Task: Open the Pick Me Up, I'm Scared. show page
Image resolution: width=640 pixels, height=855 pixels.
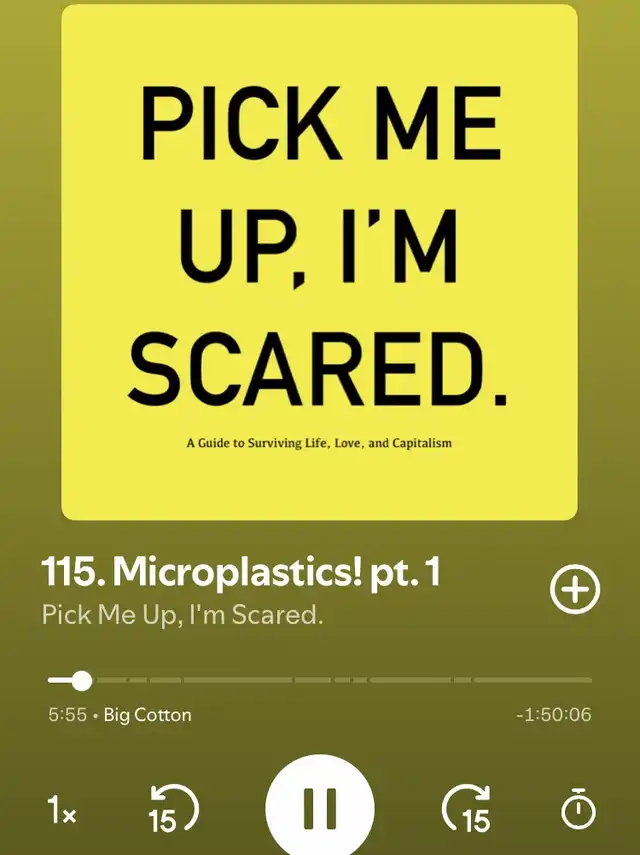Action: point(182,614)
